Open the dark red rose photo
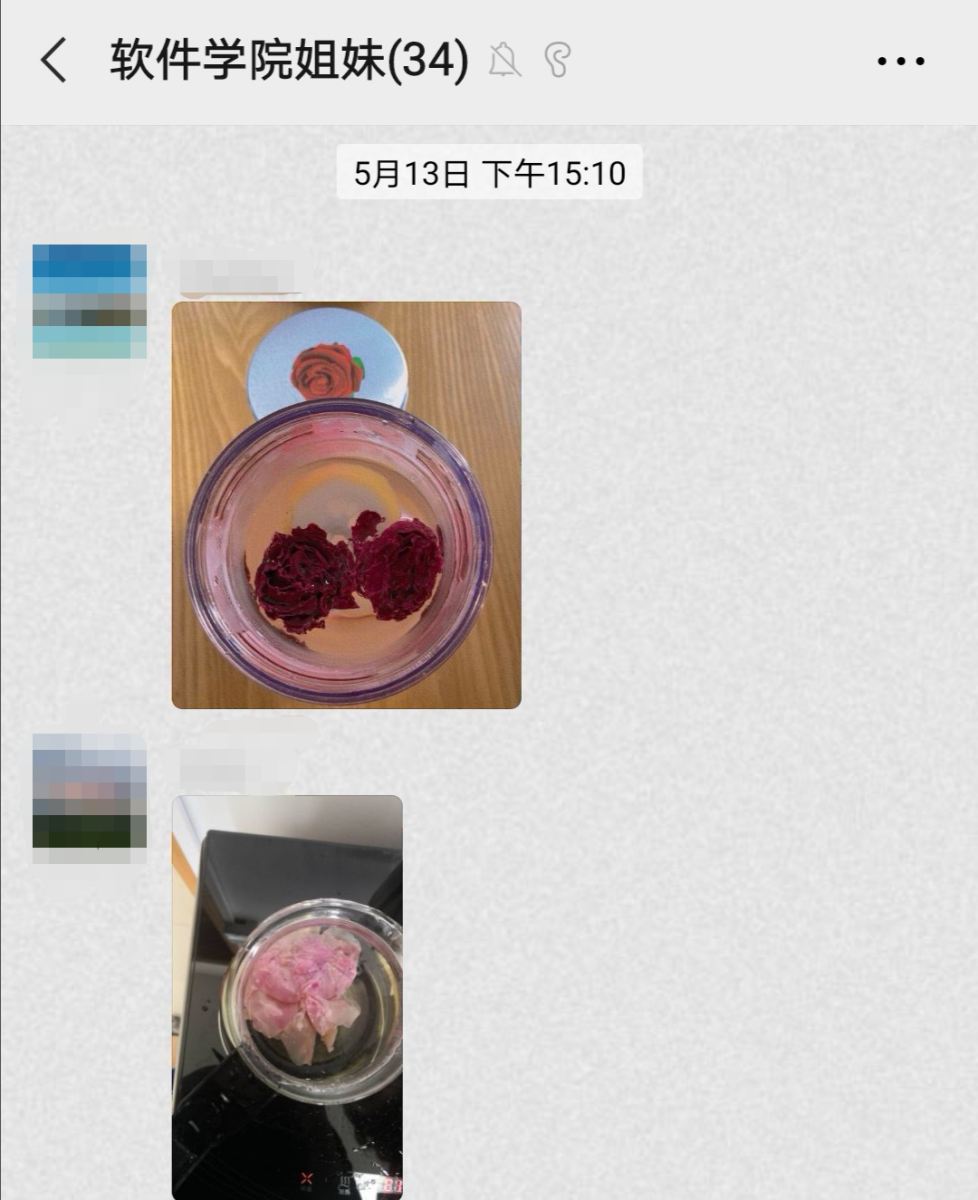Image resolution: width=978 pixels, height=1200 pixels. coord(346,505)
